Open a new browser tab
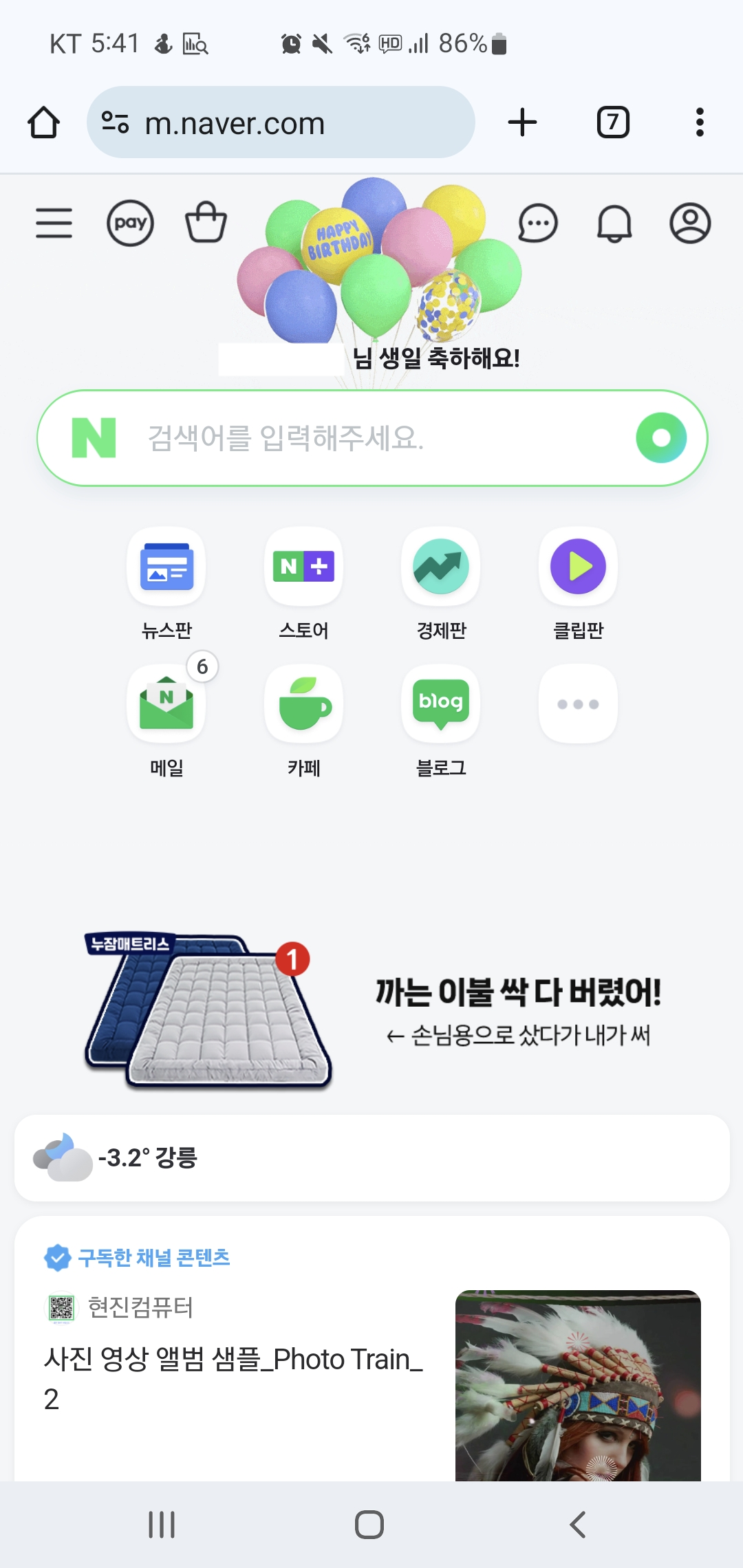 click(x=522, y=123)
